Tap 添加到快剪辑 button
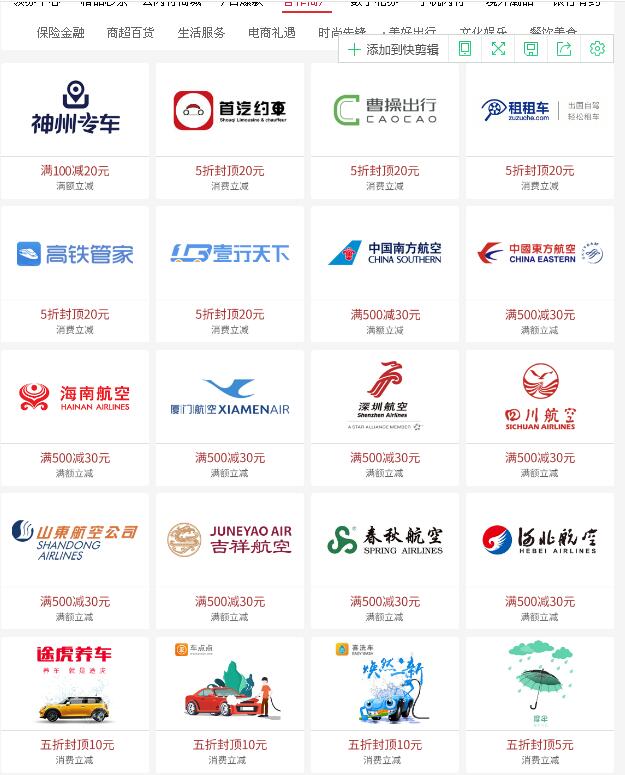Screen dimensions: 625x775 pos(393,49)
